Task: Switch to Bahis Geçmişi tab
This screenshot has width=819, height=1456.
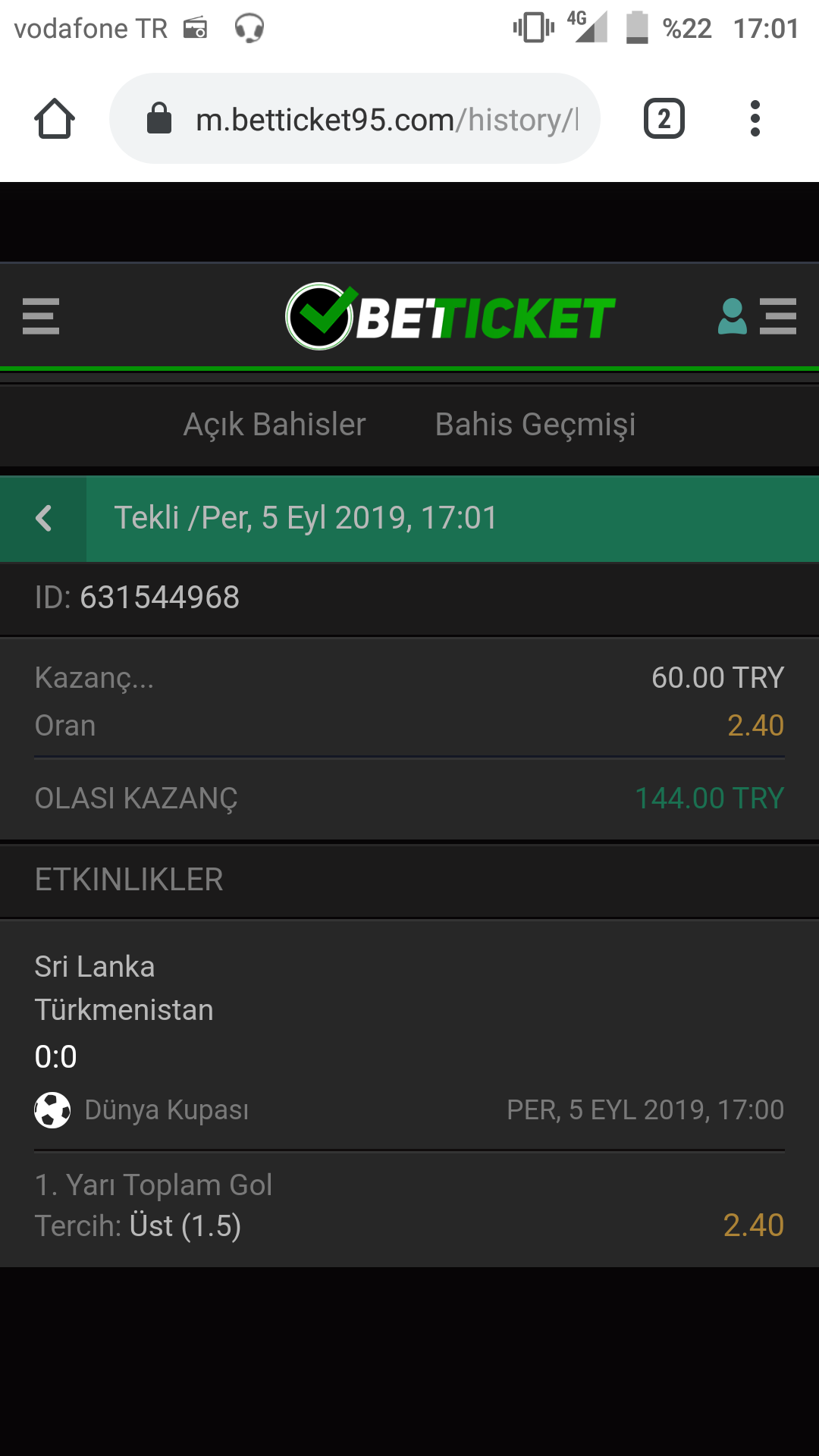Action: pyautogui.click(x=535, y=425)
